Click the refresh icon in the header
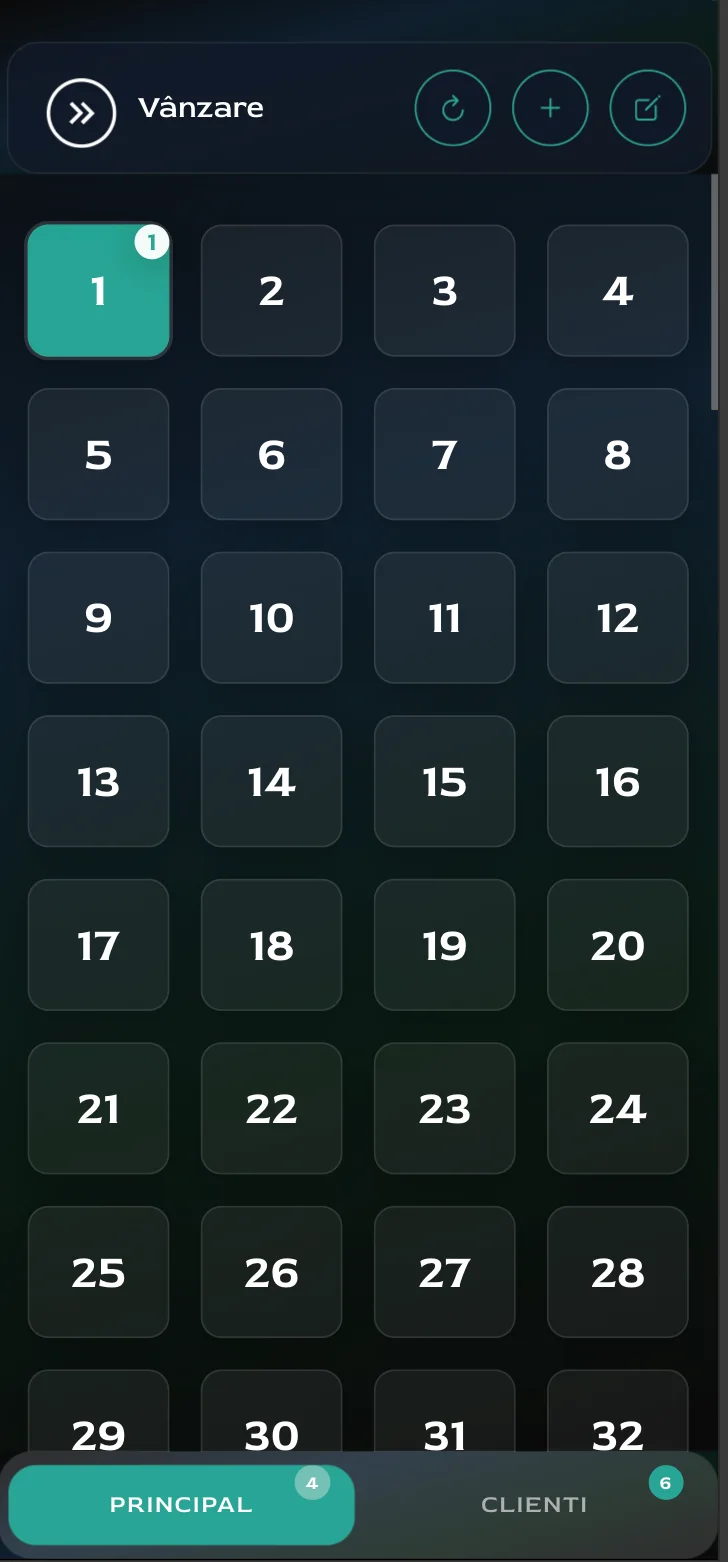Image resolution: width=728 pixels, height=1562 pixels. coord(453,108)
